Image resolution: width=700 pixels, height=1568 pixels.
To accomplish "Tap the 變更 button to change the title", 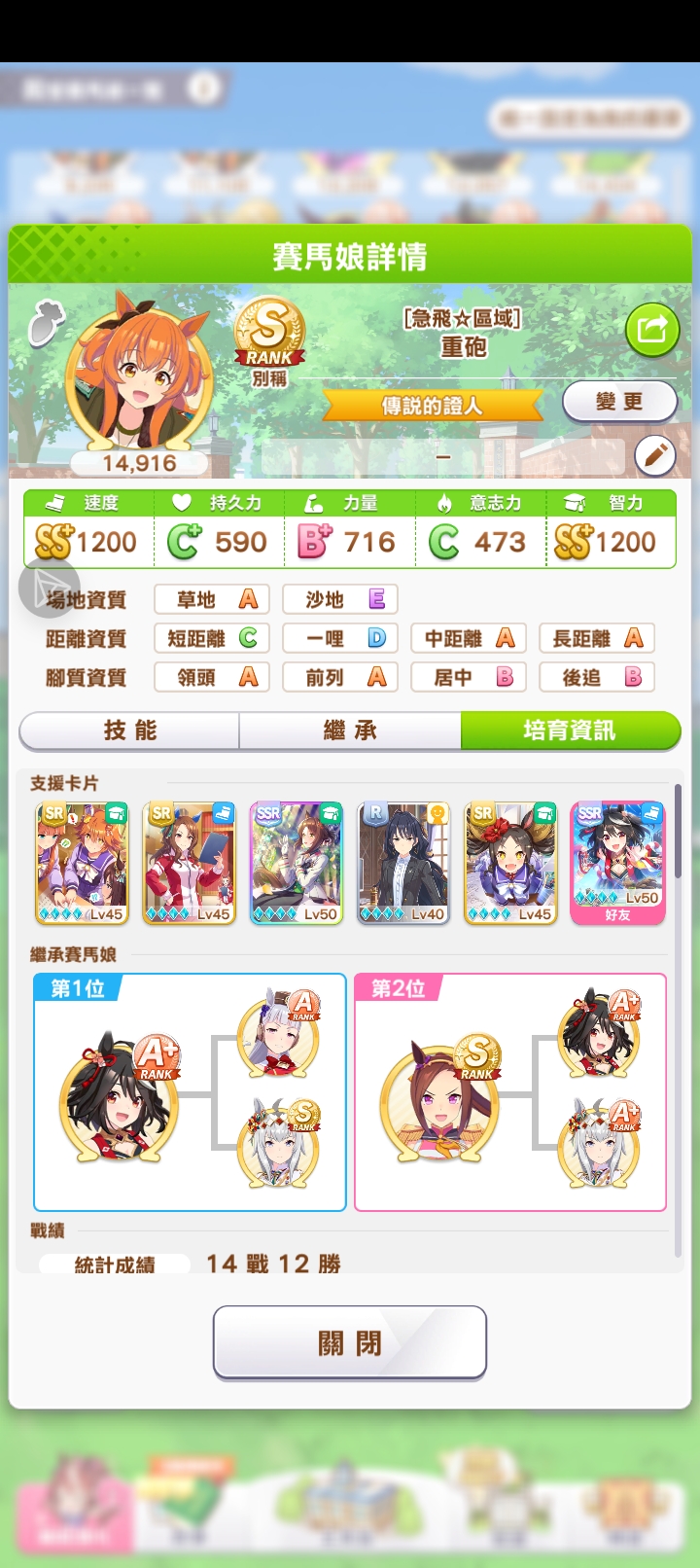I will coord(619,401).
